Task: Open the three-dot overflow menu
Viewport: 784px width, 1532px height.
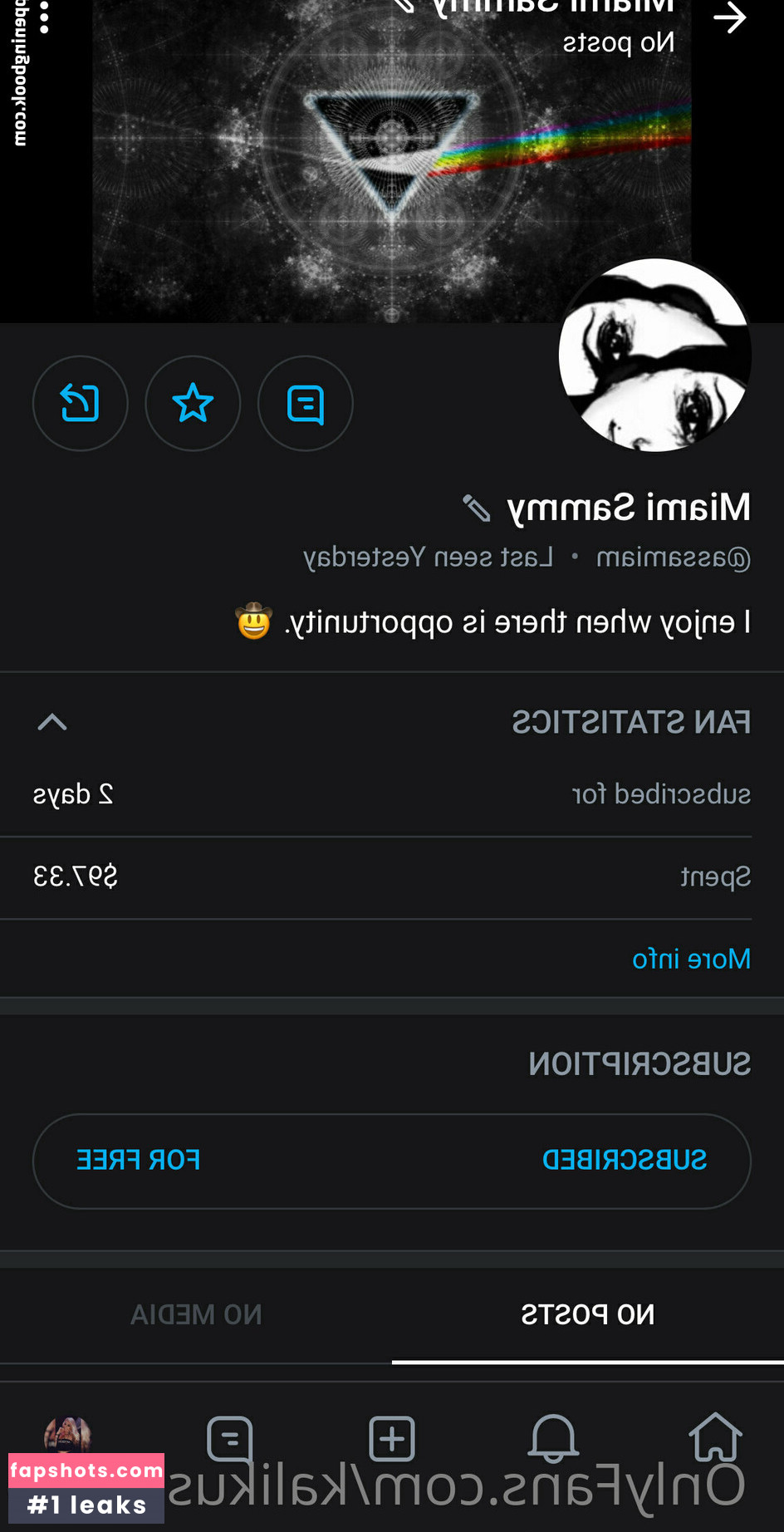Action: pyautogui.click(x=44, y=18)
